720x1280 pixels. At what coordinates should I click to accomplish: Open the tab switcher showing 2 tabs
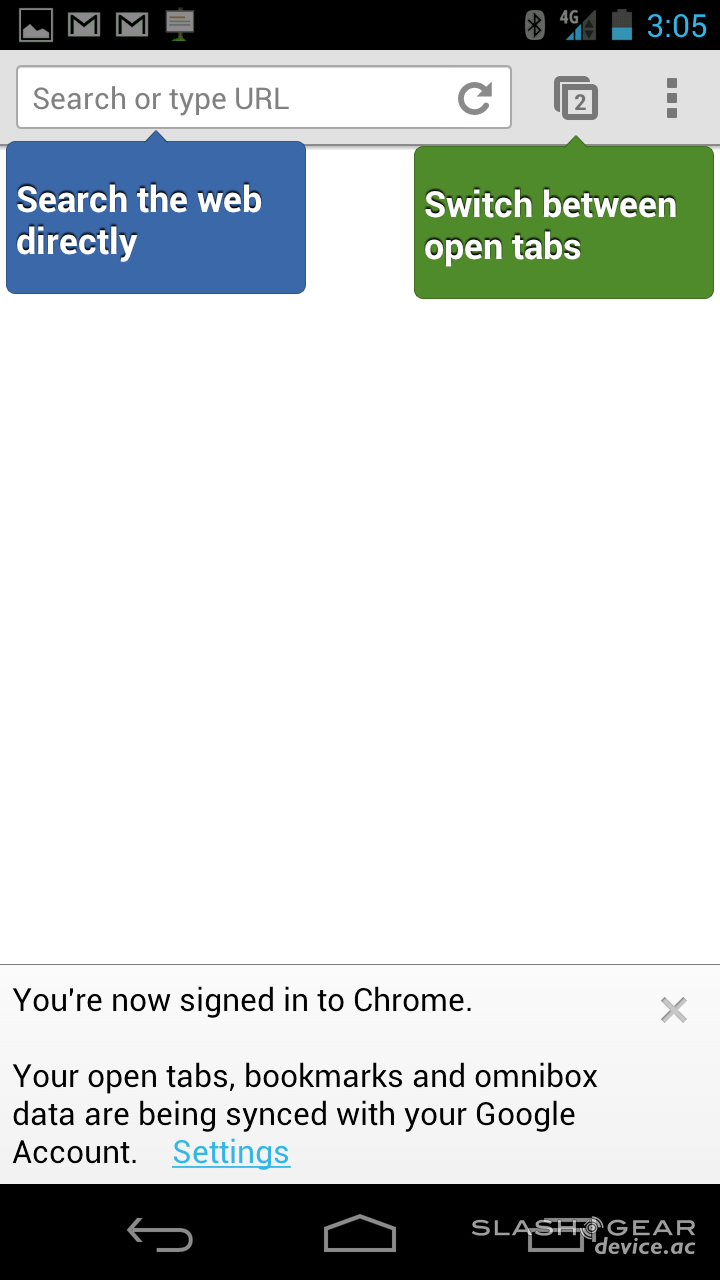pyautogui.click(x=576, y=98)
